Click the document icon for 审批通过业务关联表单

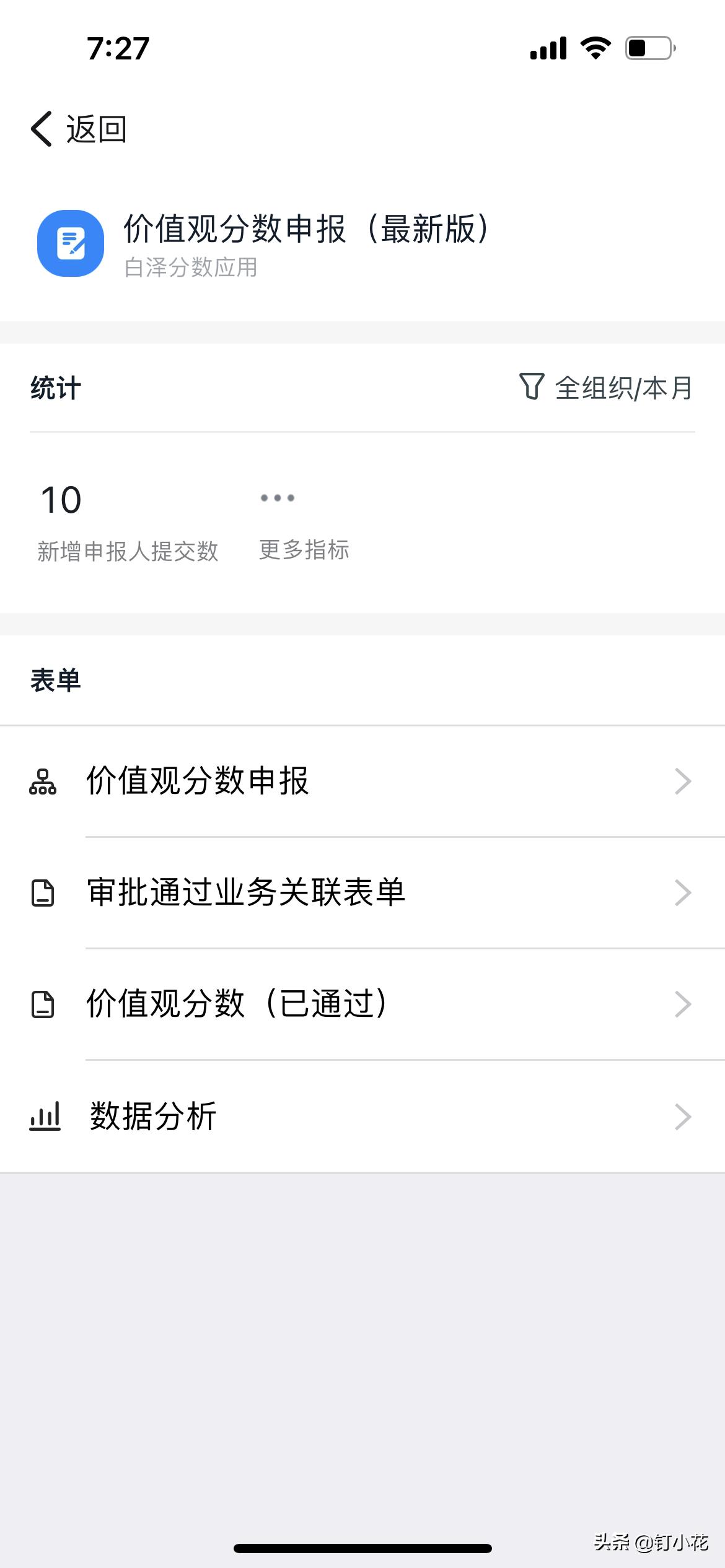42,892
